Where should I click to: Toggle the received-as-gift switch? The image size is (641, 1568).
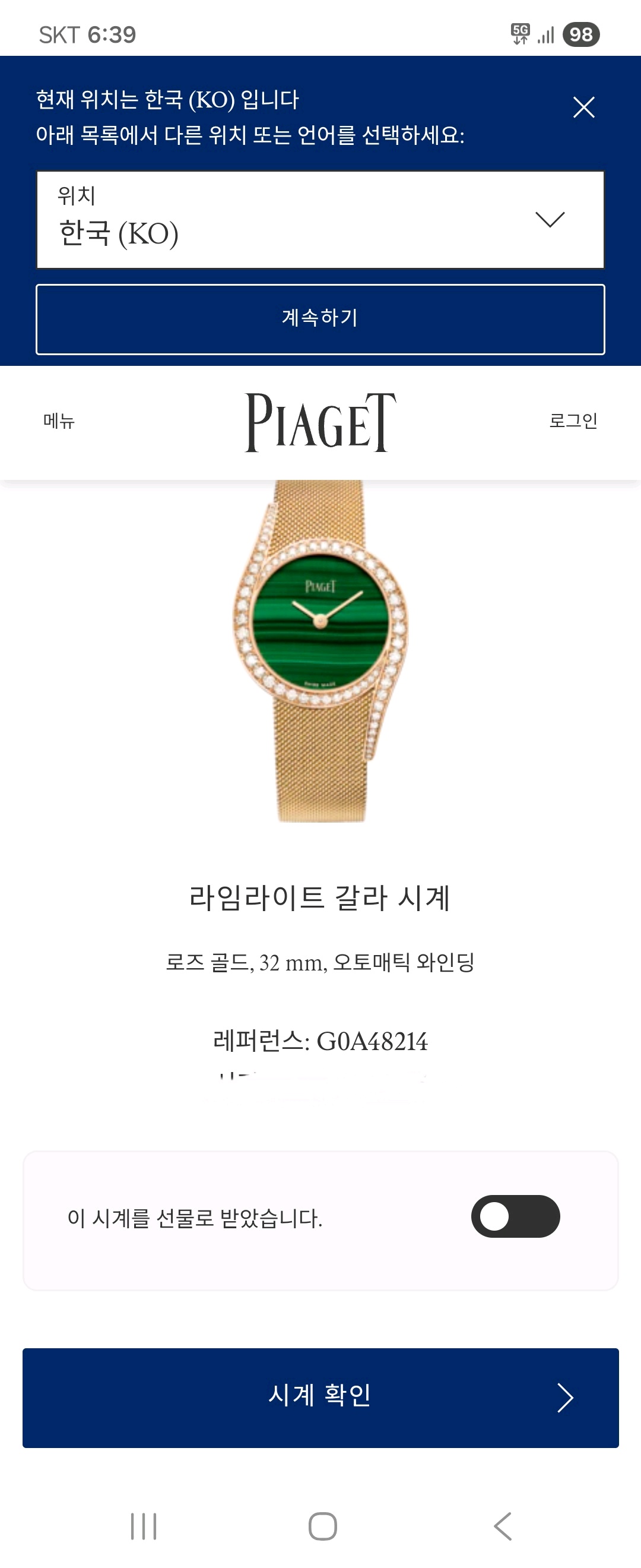coord(515,1216)
